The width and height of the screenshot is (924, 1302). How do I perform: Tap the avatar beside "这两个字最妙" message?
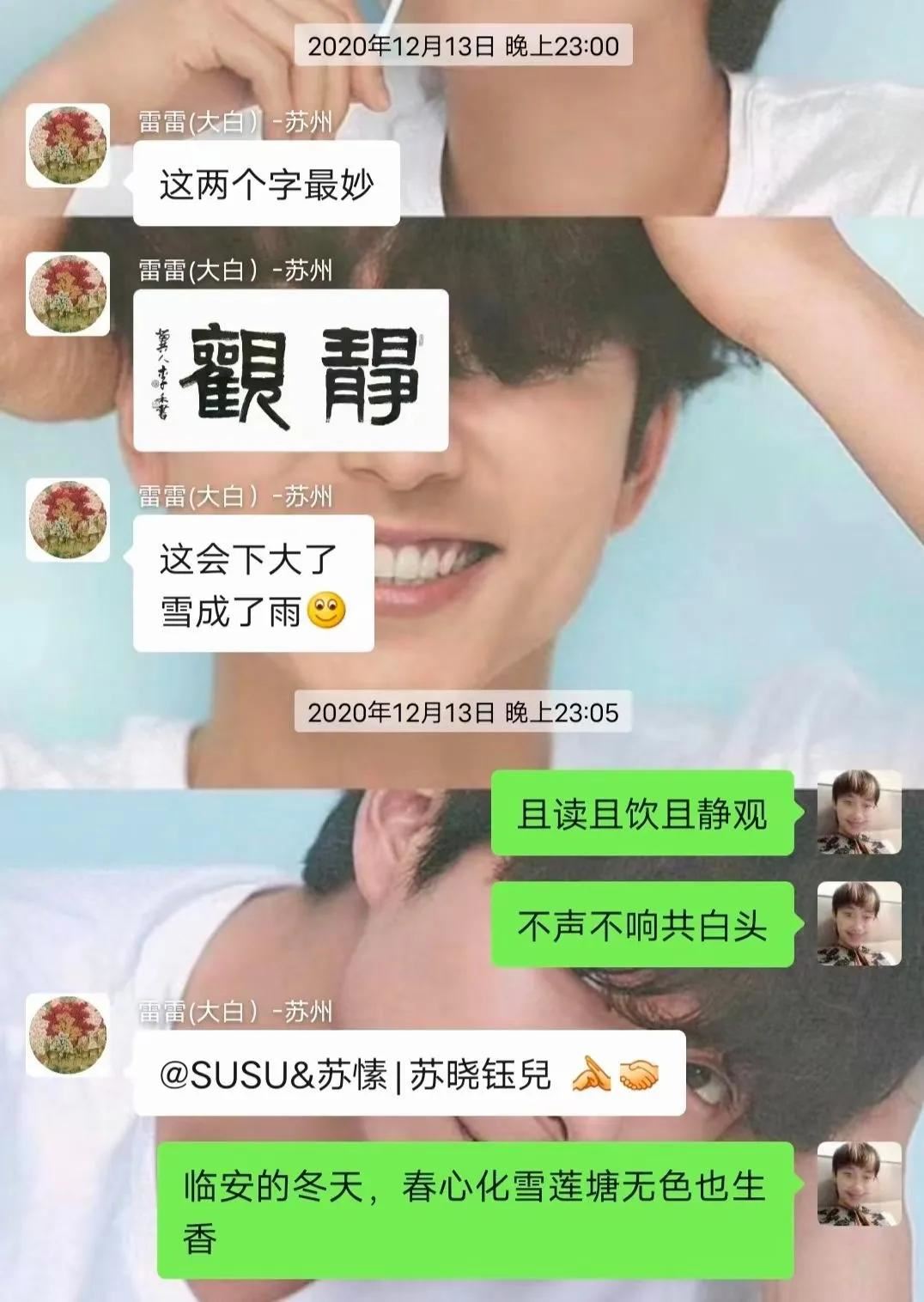coord(68,146)
